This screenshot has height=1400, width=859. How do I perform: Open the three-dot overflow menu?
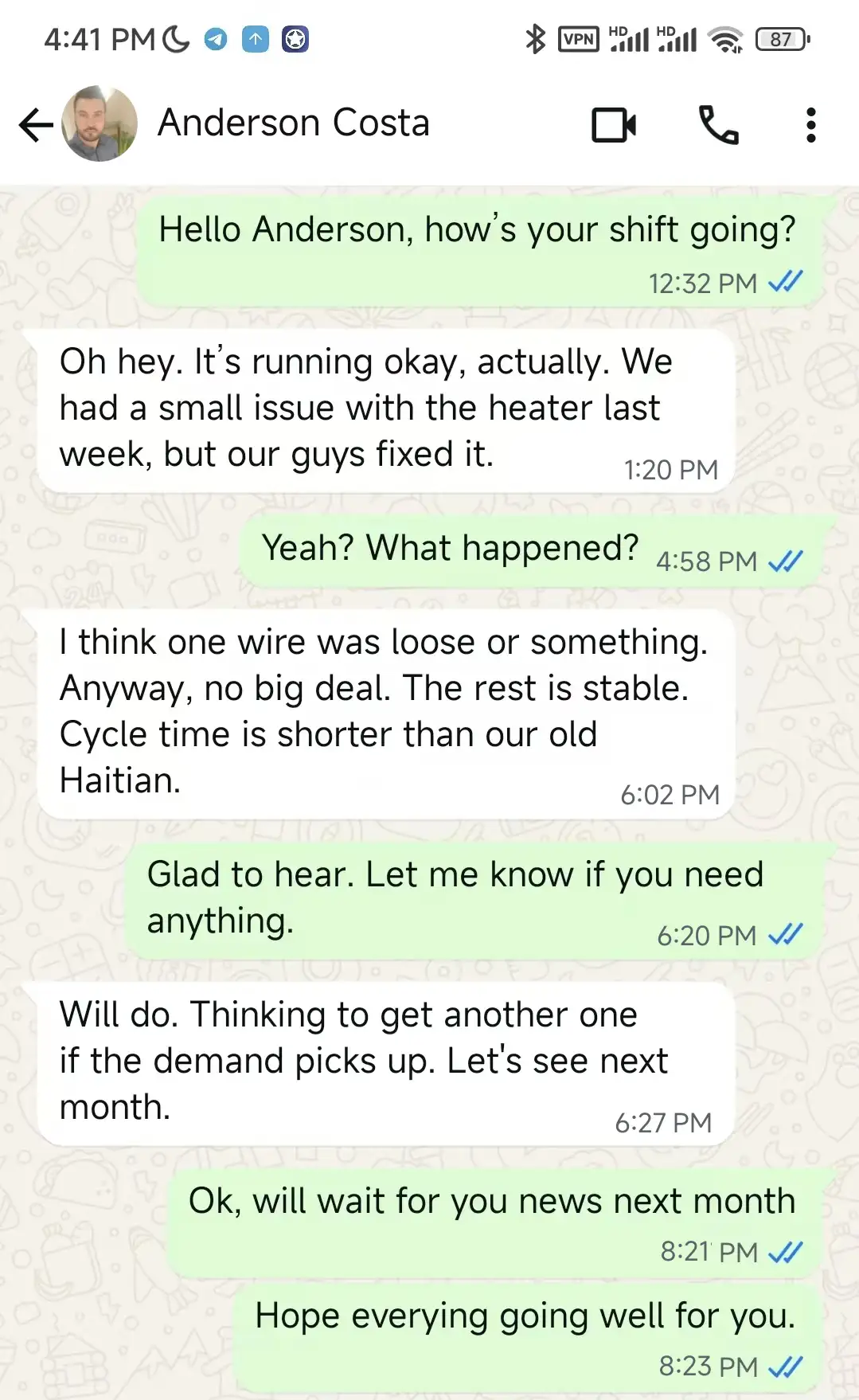tap(810, 125)
